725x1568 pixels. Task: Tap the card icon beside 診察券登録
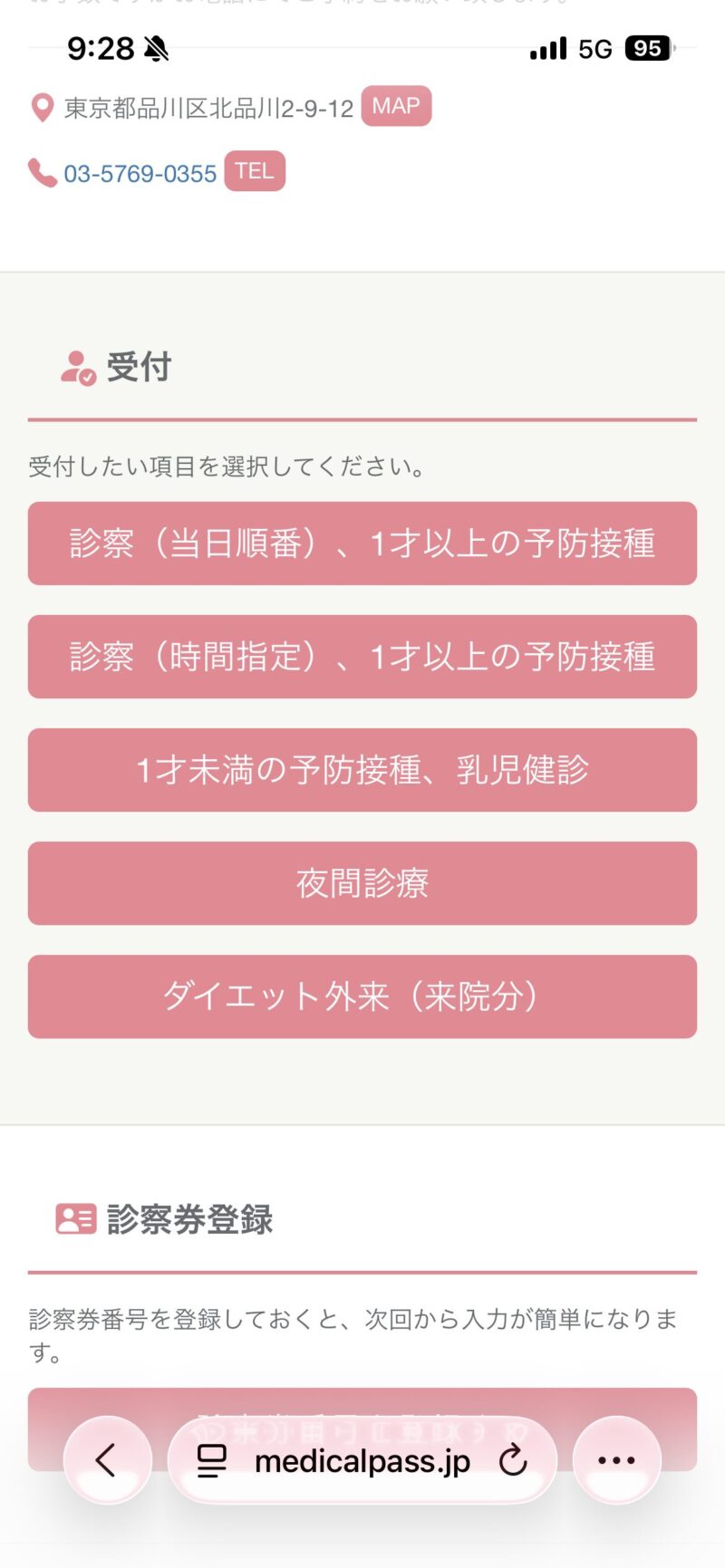[x=76, y=1218]
